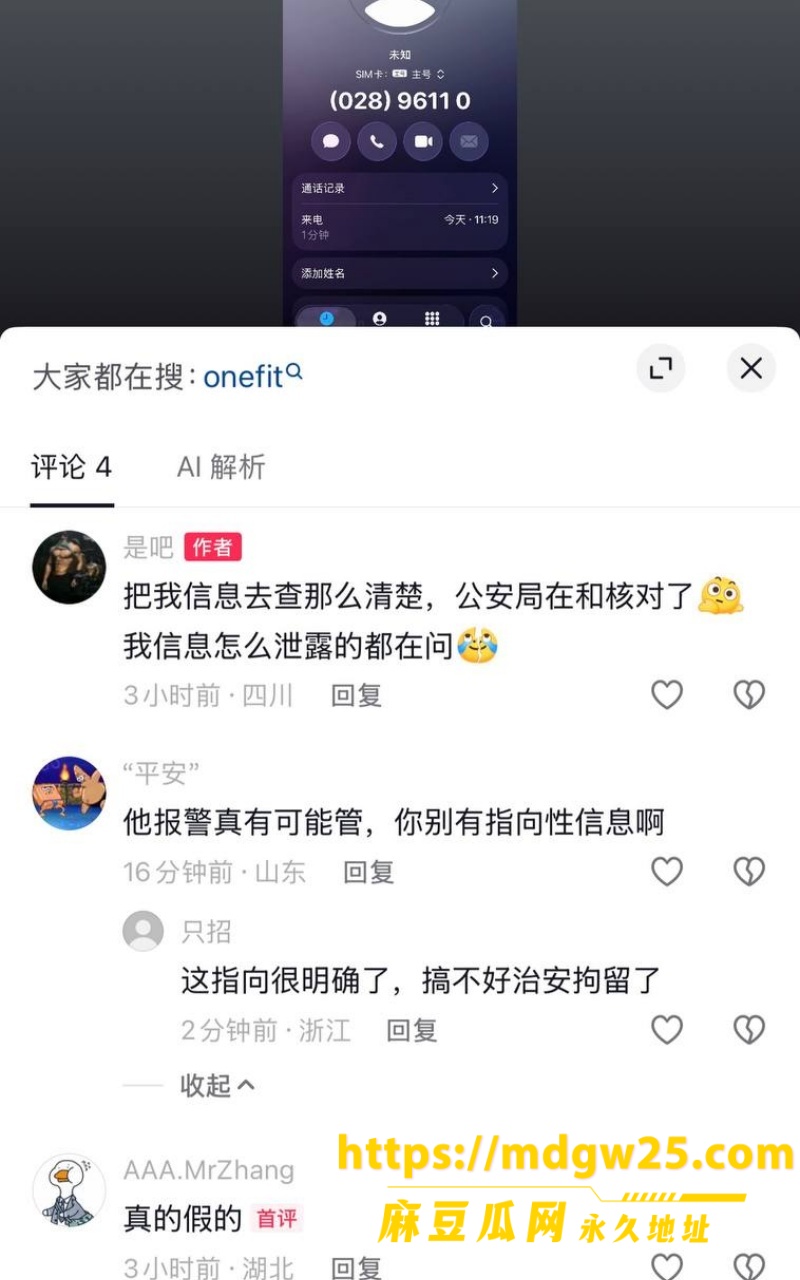Like 只招's reply
Screen dimensions: 800x1280
click(x=667, y=1029)
